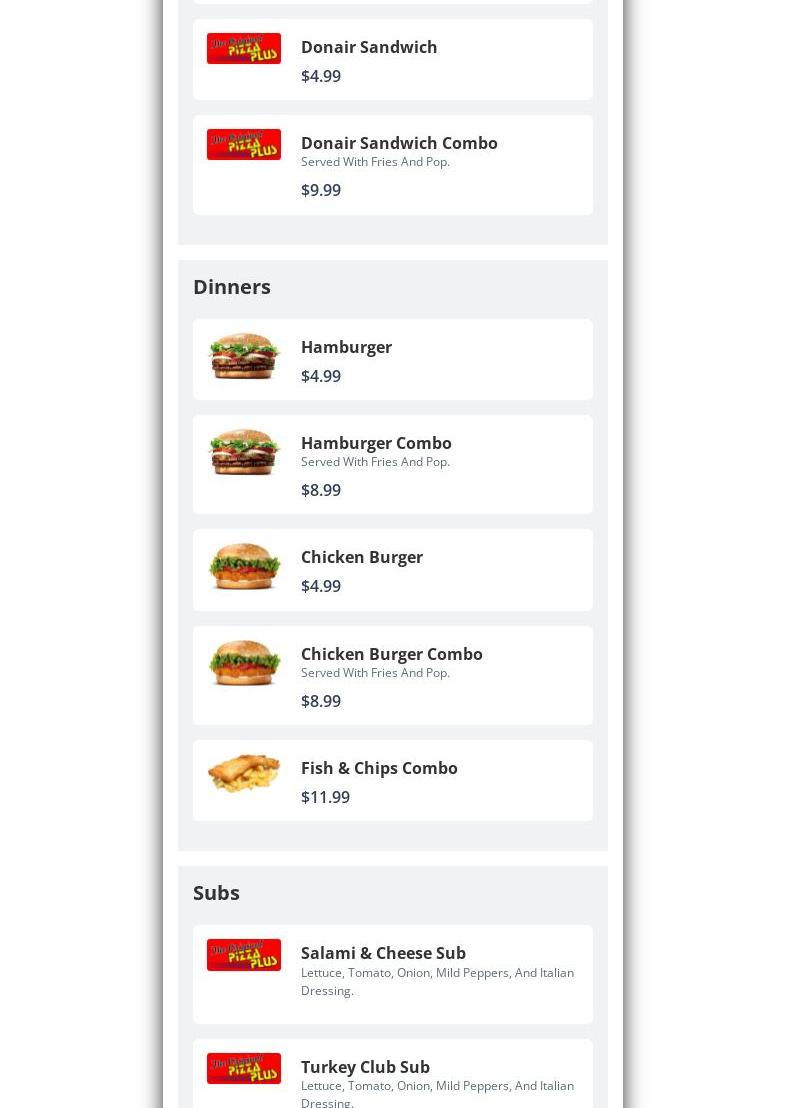785x1108 pixels.
Task: Select the Chicken Burger item
Action: pos(392,570)
